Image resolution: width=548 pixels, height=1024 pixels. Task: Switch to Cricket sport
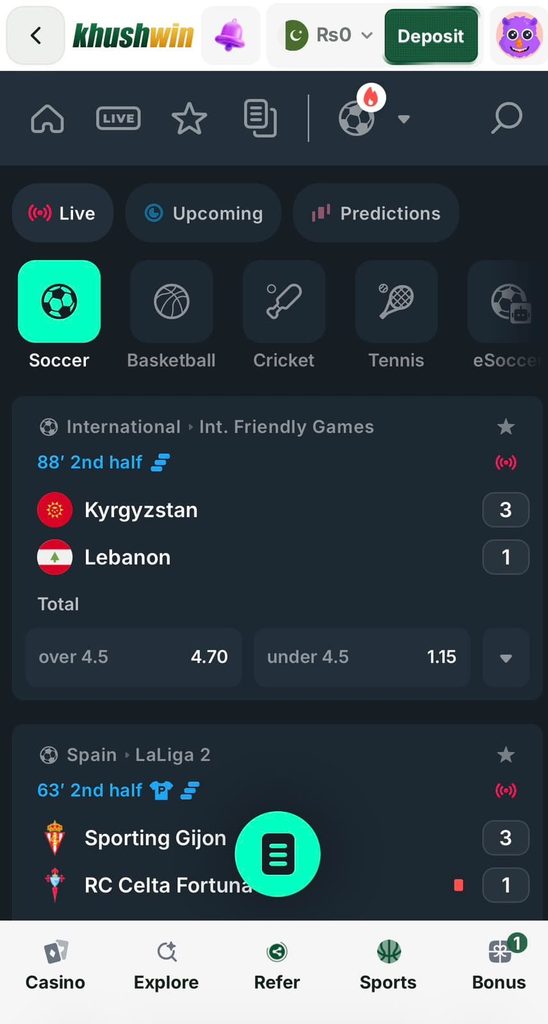coord(283,315)
